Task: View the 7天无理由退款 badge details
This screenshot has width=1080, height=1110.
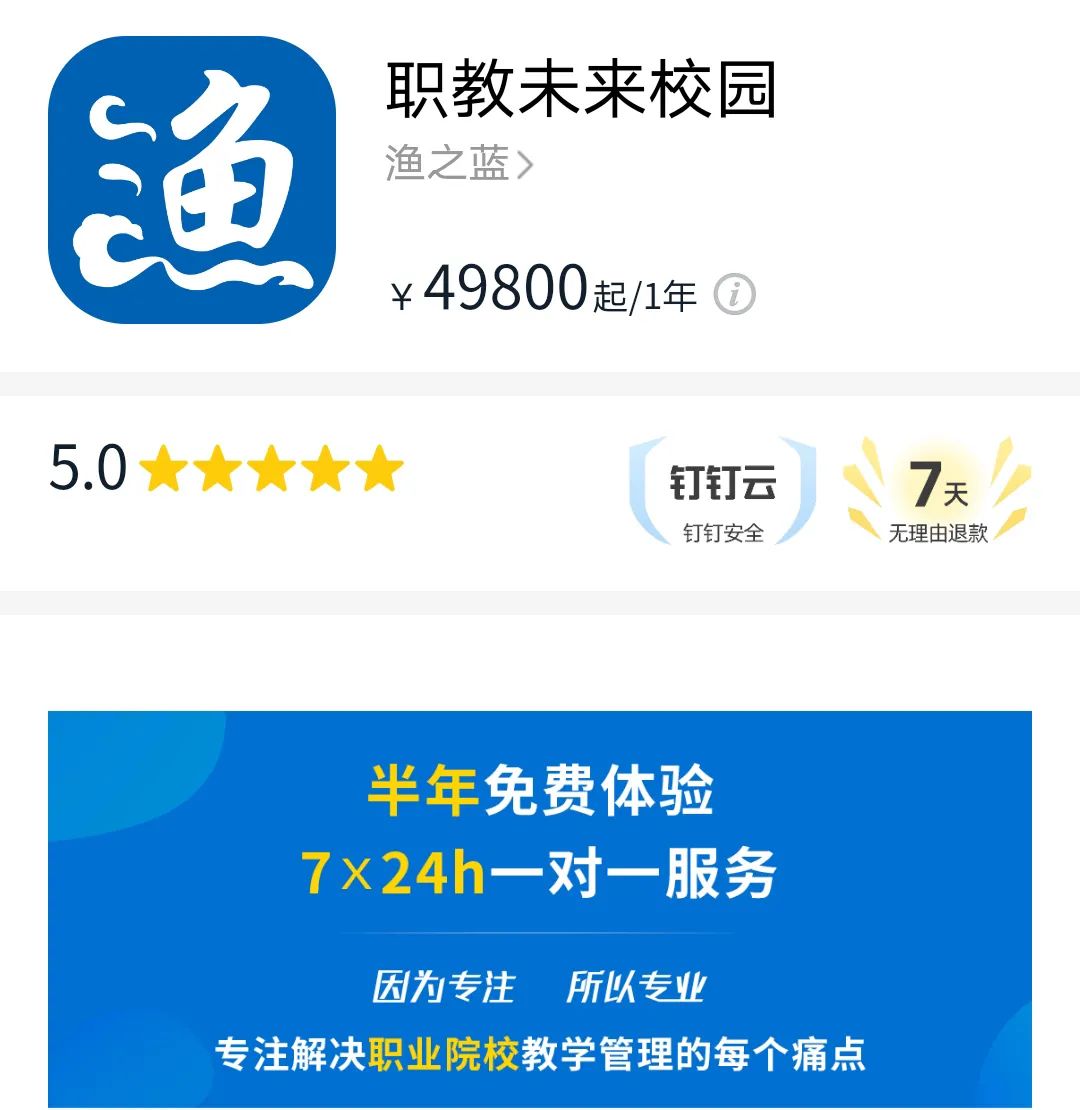Action: [937, 493]
